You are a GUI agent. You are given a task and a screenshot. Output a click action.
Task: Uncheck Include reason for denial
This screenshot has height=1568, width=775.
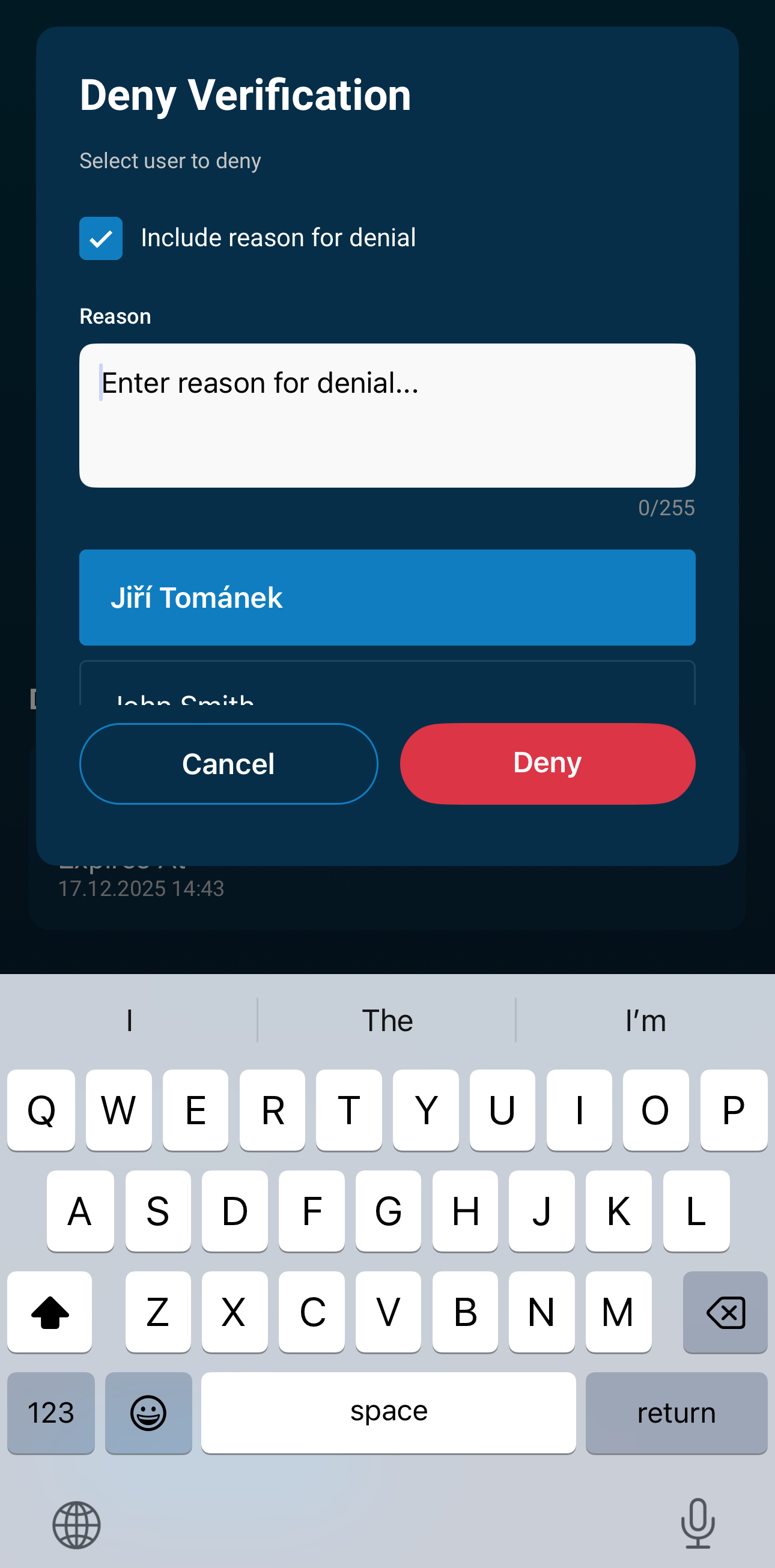[x=101, y=238]
